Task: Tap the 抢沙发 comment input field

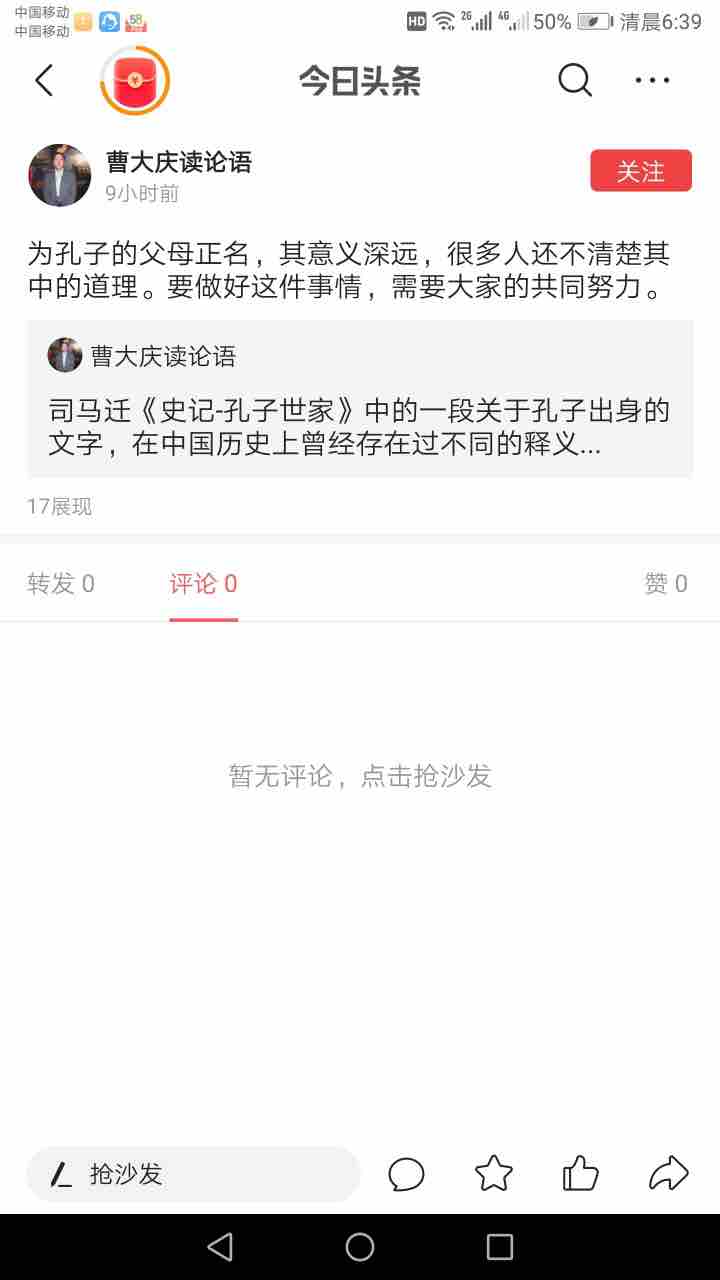Action: 193,1174
